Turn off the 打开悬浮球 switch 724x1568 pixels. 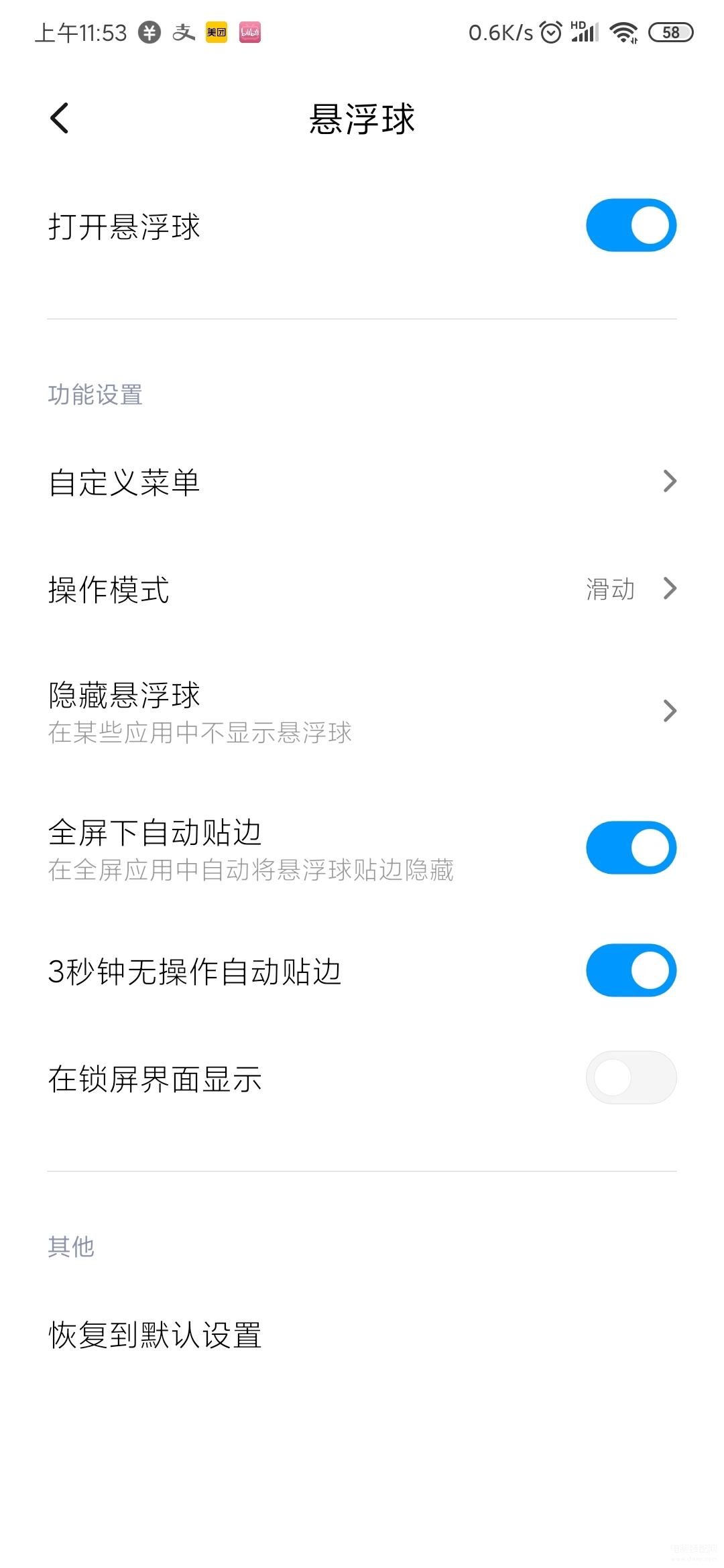click(631, 225)
